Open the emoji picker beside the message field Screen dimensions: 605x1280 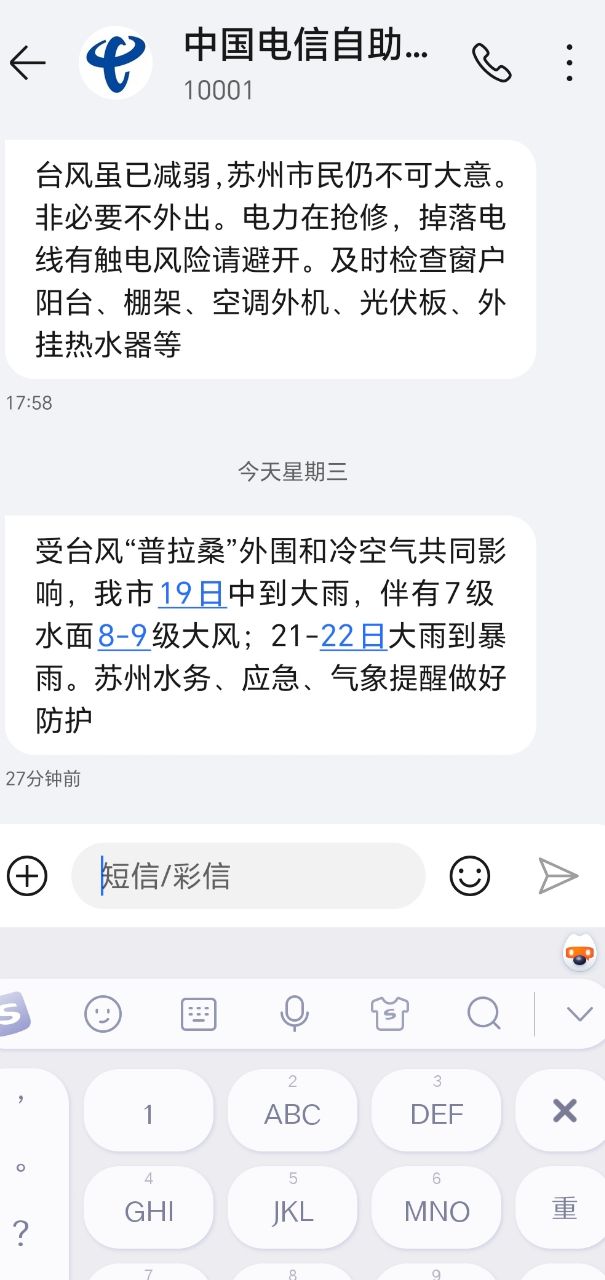tap(469, 876)
